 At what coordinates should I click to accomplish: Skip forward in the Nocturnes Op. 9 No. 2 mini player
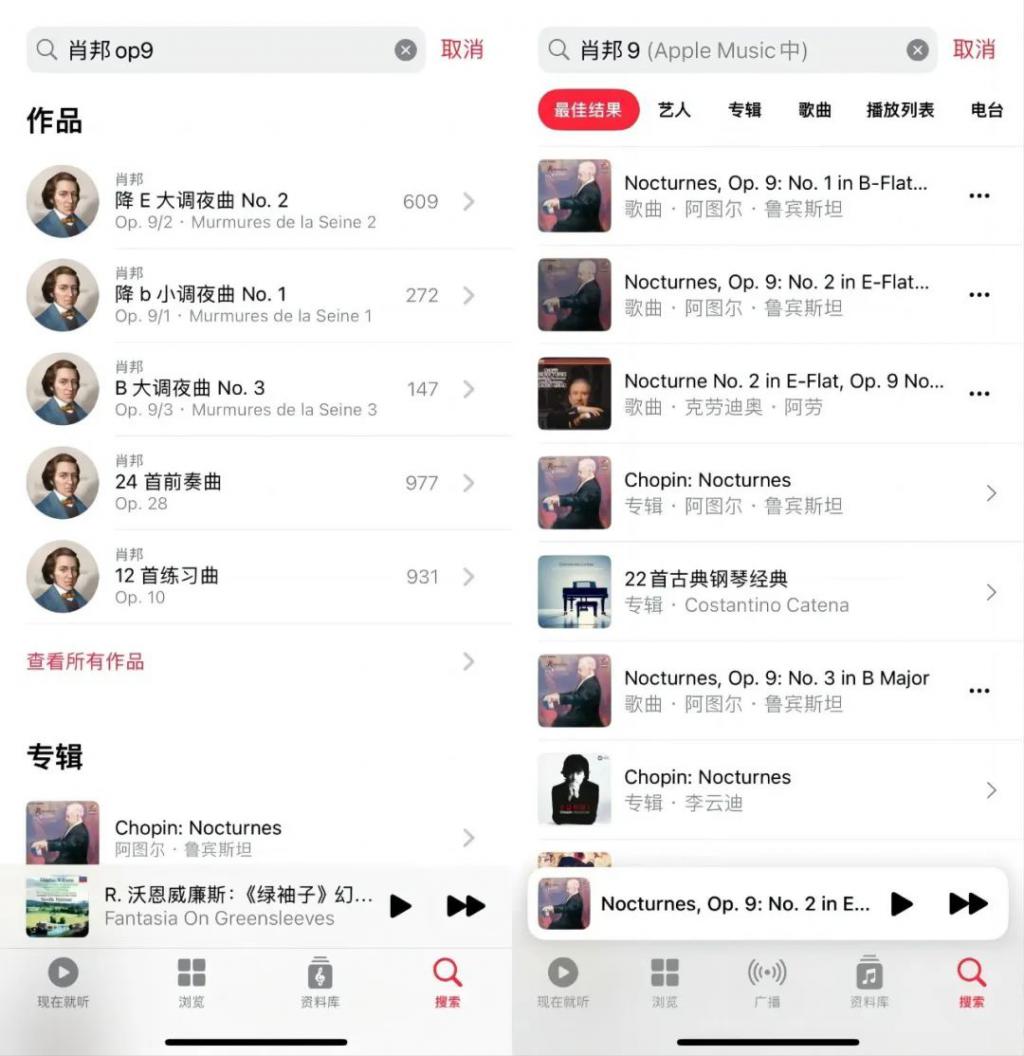point(968,904)
